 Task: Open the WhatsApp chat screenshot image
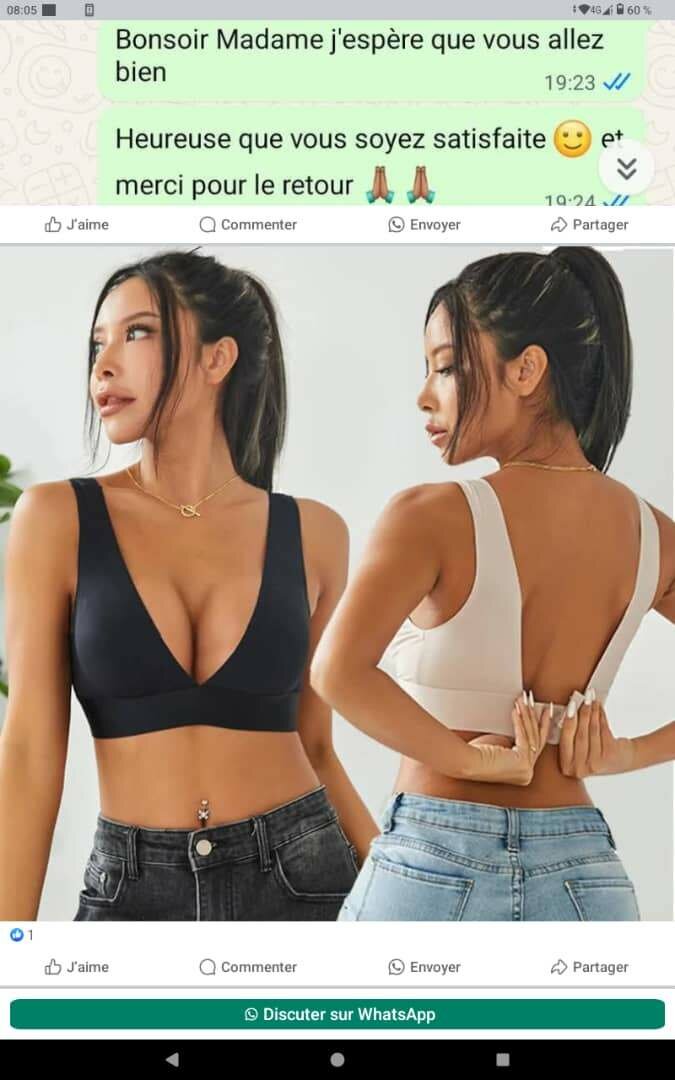pos(337,110)
